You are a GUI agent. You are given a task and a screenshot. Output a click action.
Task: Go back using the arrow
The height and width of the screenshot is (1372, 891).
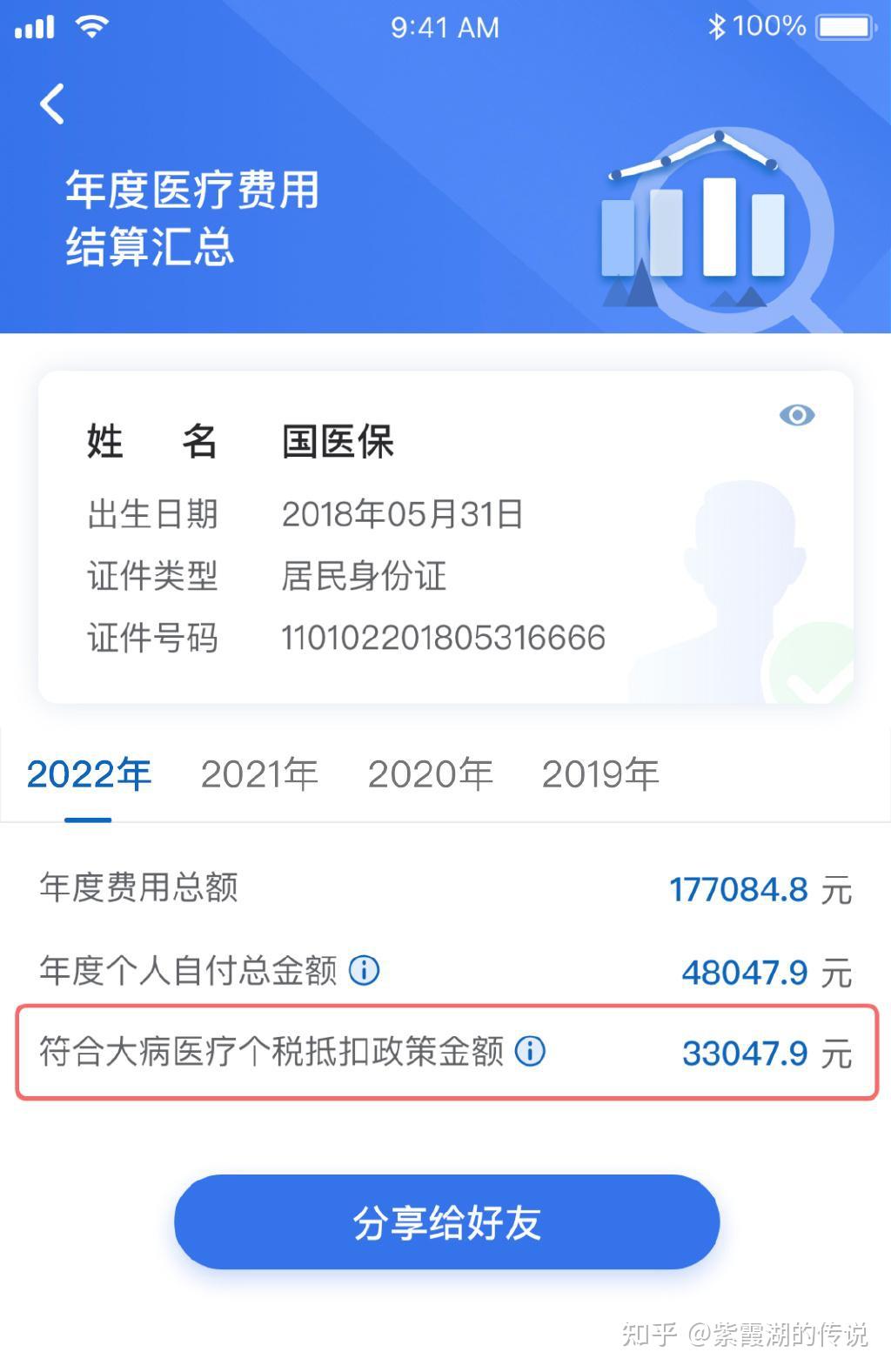[52, 104]
